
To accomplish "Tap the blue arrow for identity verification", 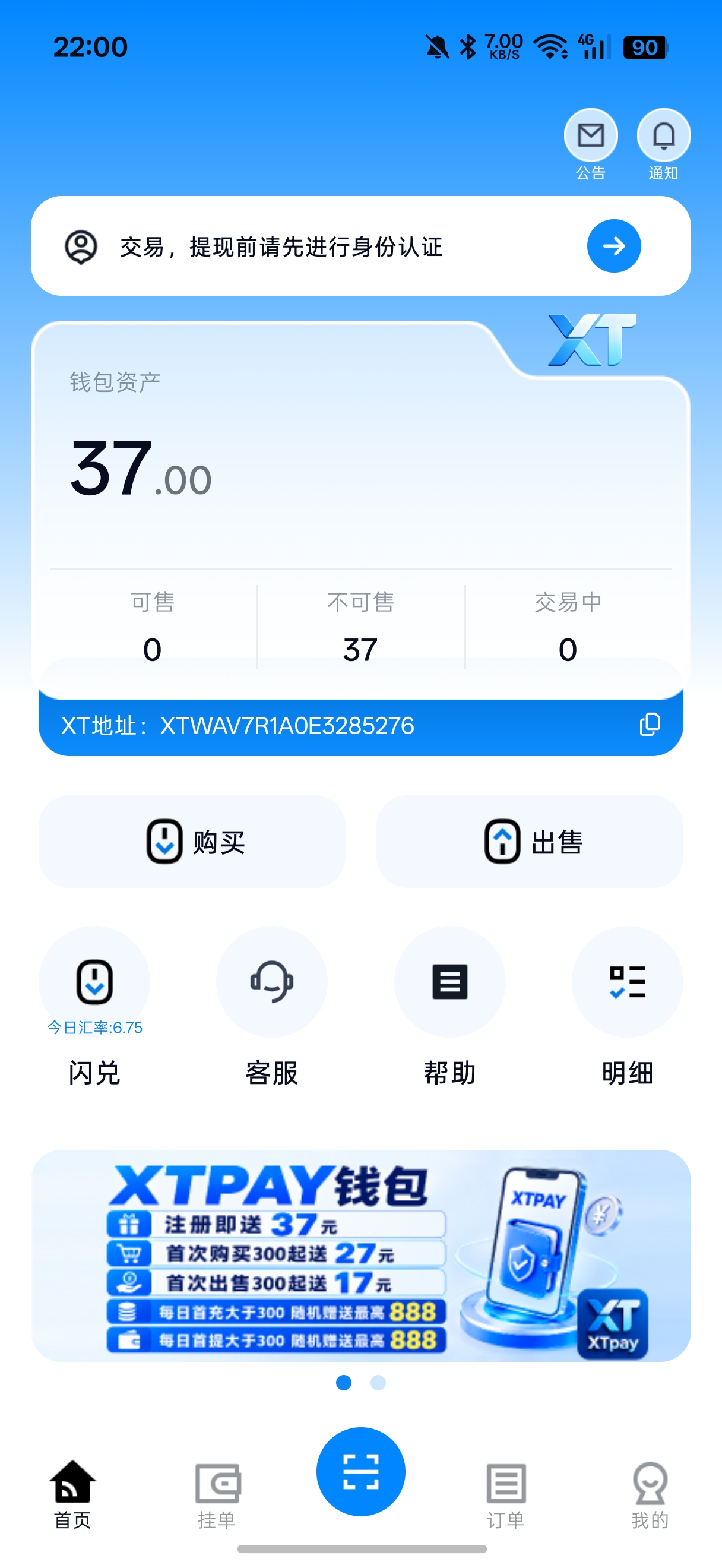I will click(614, 246).
